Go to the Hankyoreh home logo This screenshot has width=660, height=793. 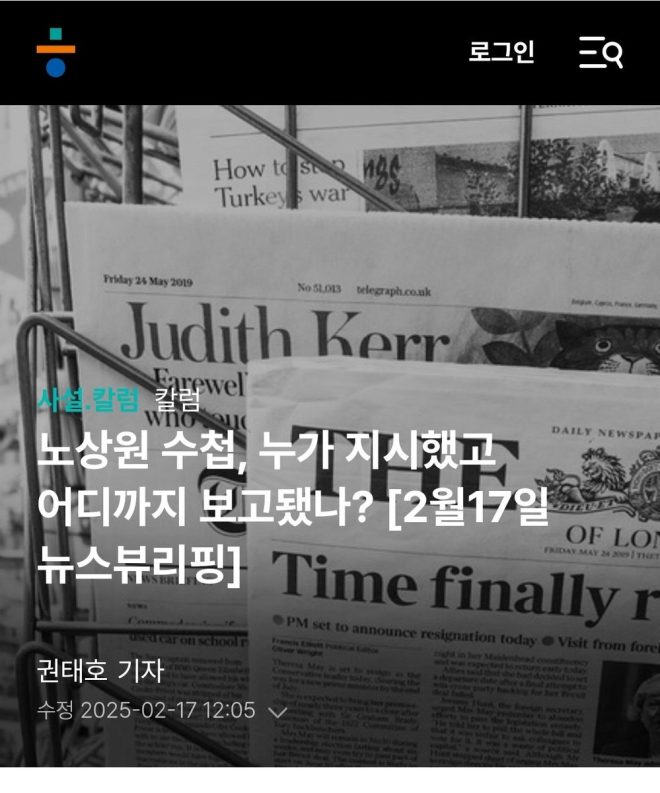pos(56,53)
